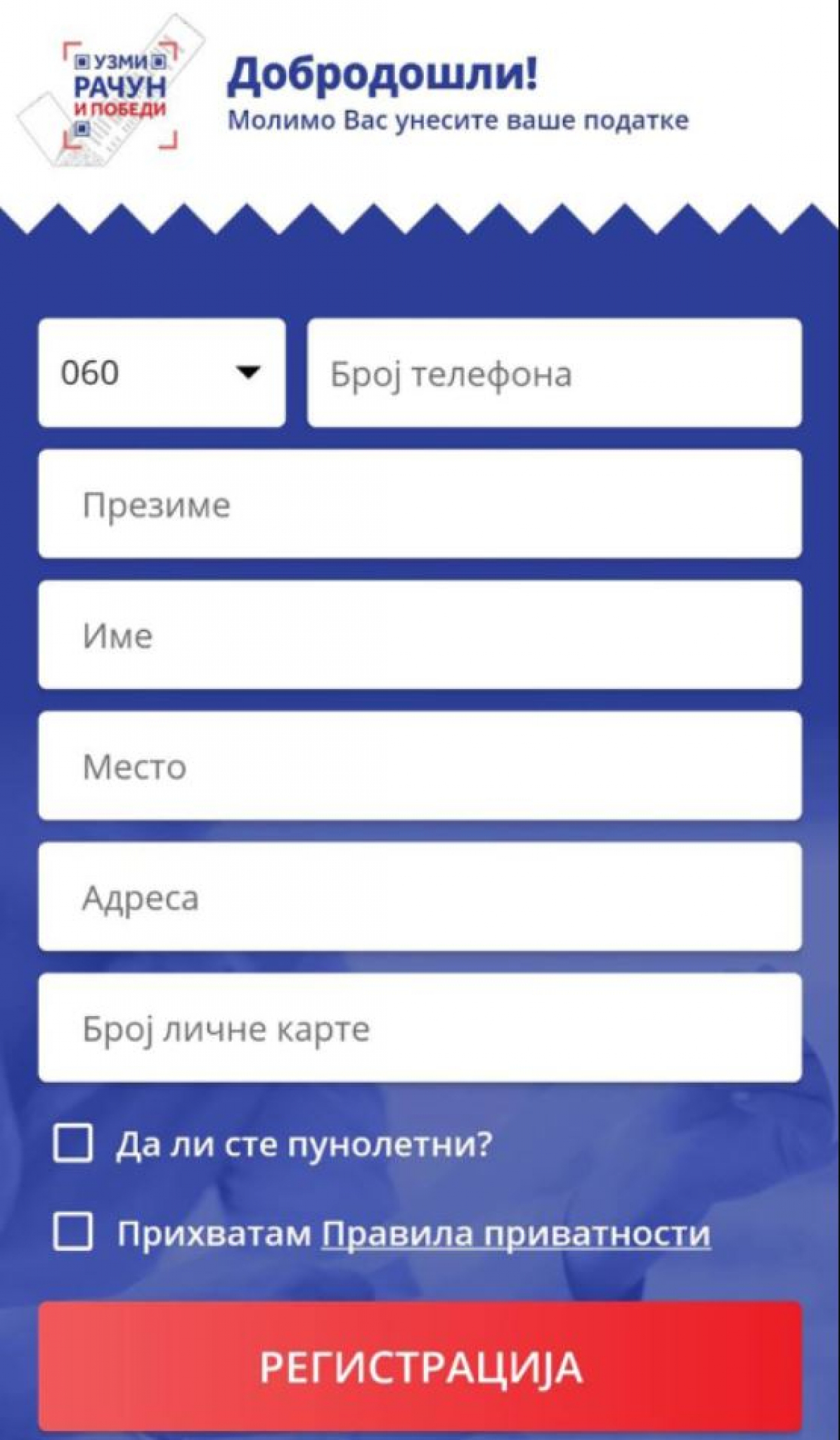Check the Да ли сте пунолетни box
Viewport: 840px width, 1440px height.
(73, 1143)
